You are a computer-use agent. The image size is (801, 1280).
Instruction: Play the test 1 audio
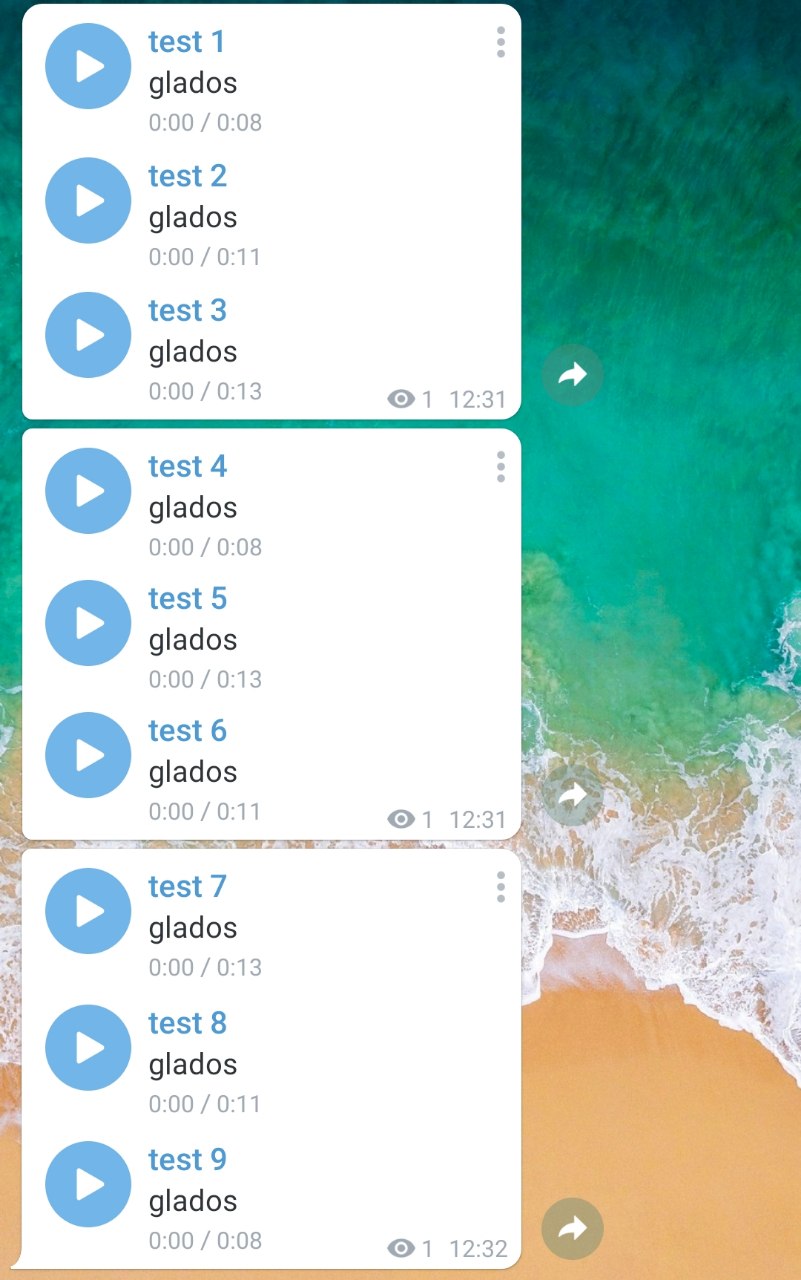coord(88,66)
